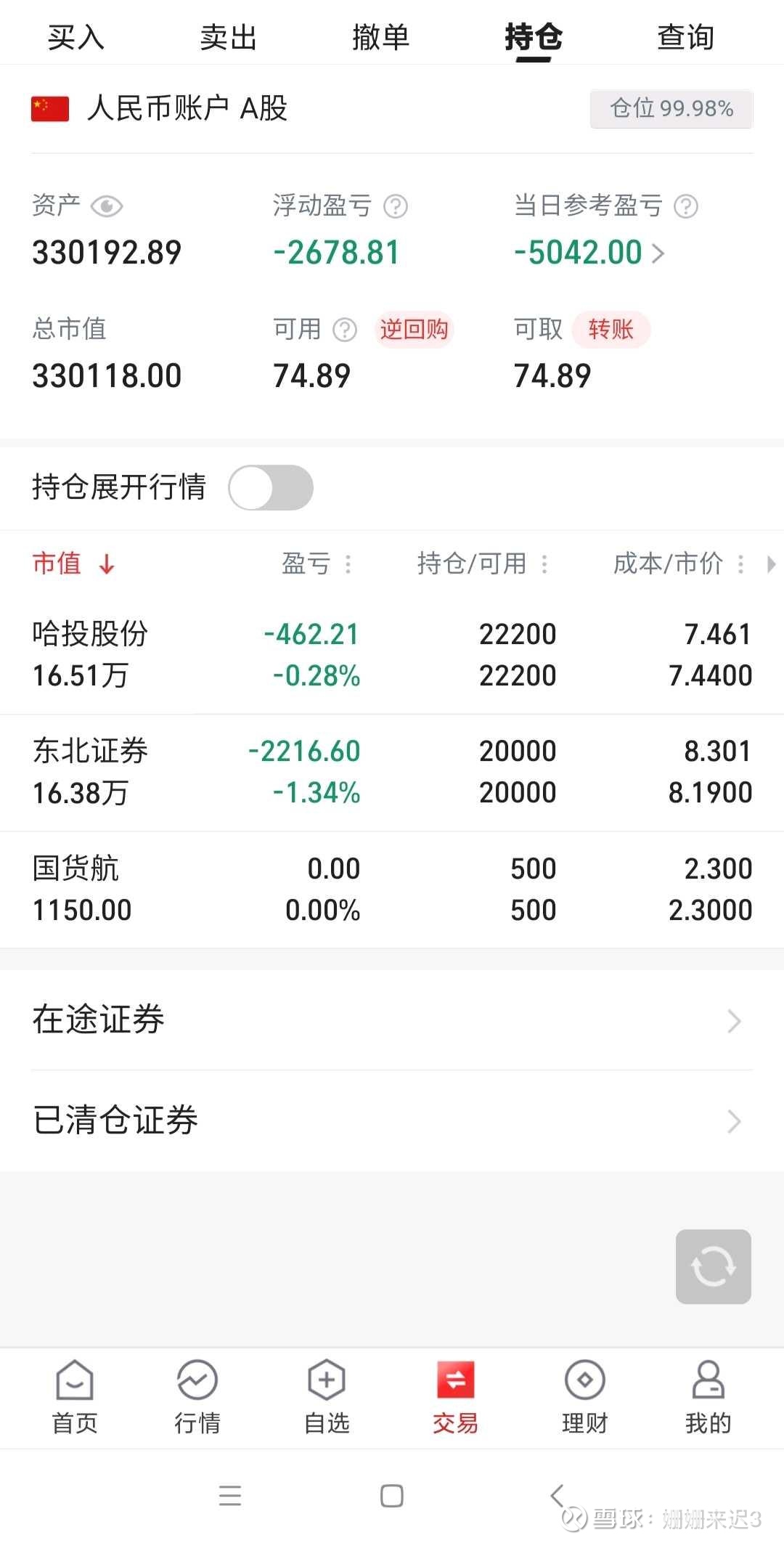
Task: Open 在途证券
Action: 392,1019
